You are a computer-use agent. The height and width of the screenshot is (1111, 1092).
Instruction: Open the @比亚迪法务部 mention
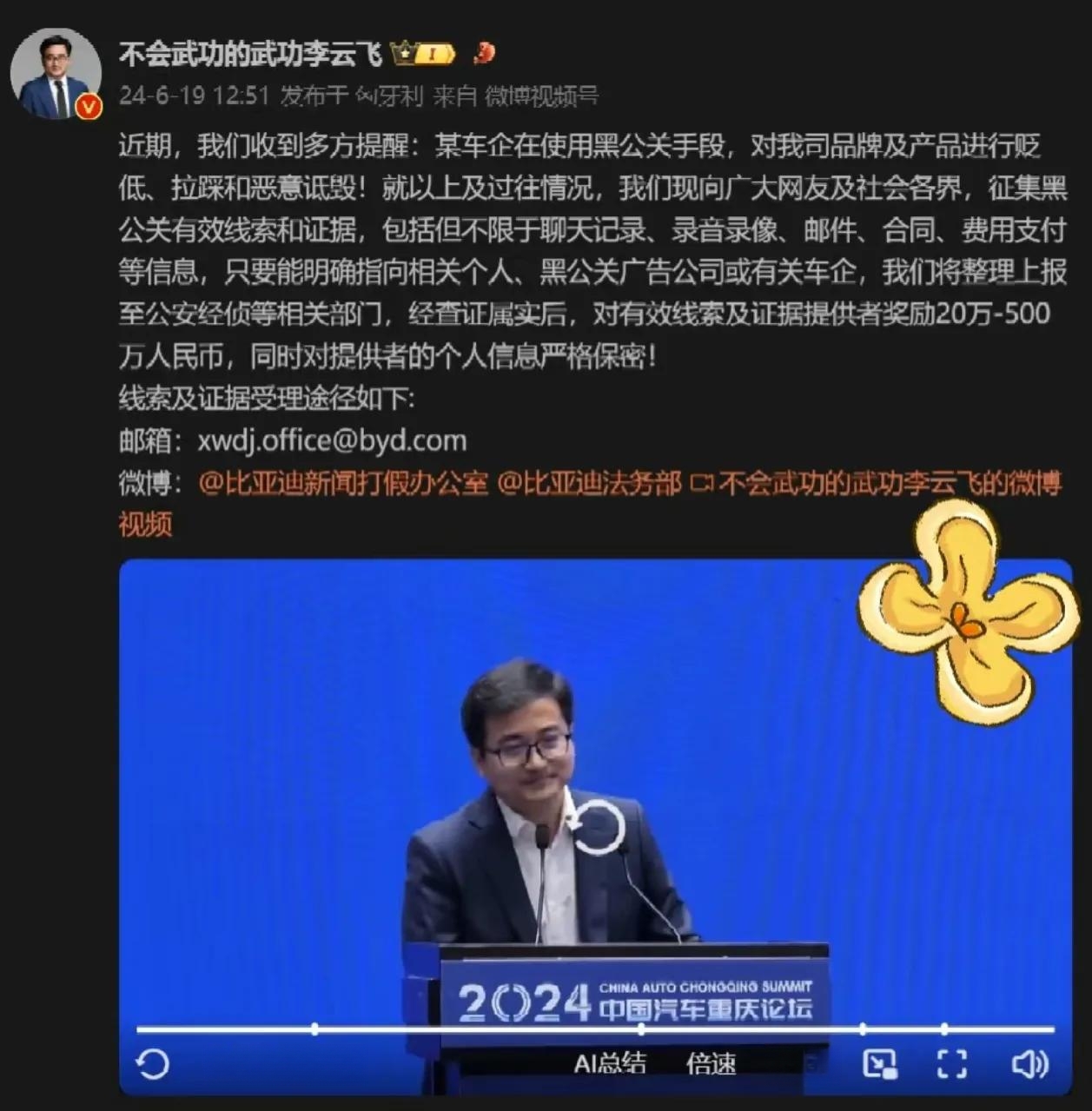click(x=589, y=483)
